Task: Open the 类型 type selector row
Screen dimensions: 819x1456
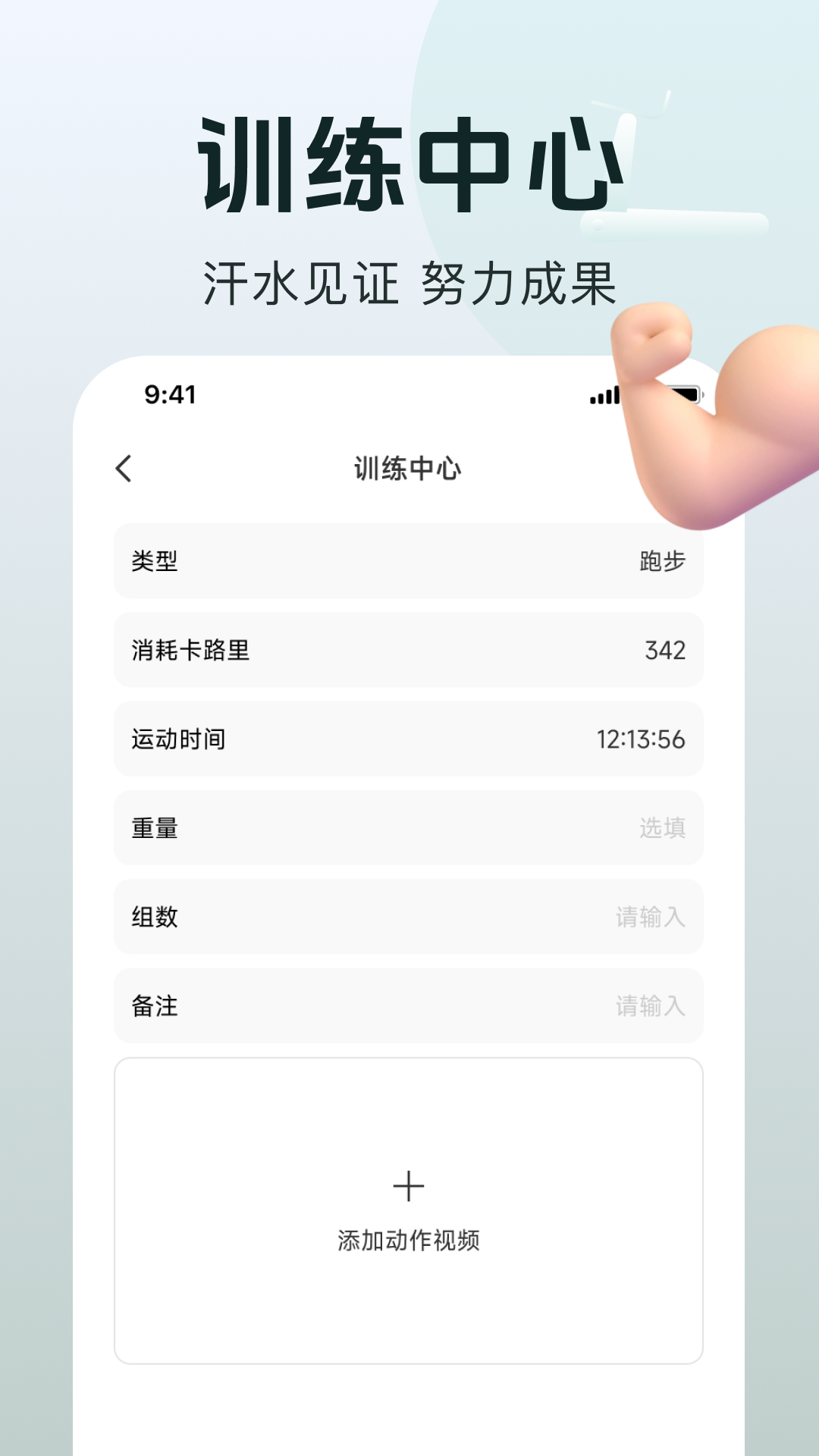Action: click(409, 561)
